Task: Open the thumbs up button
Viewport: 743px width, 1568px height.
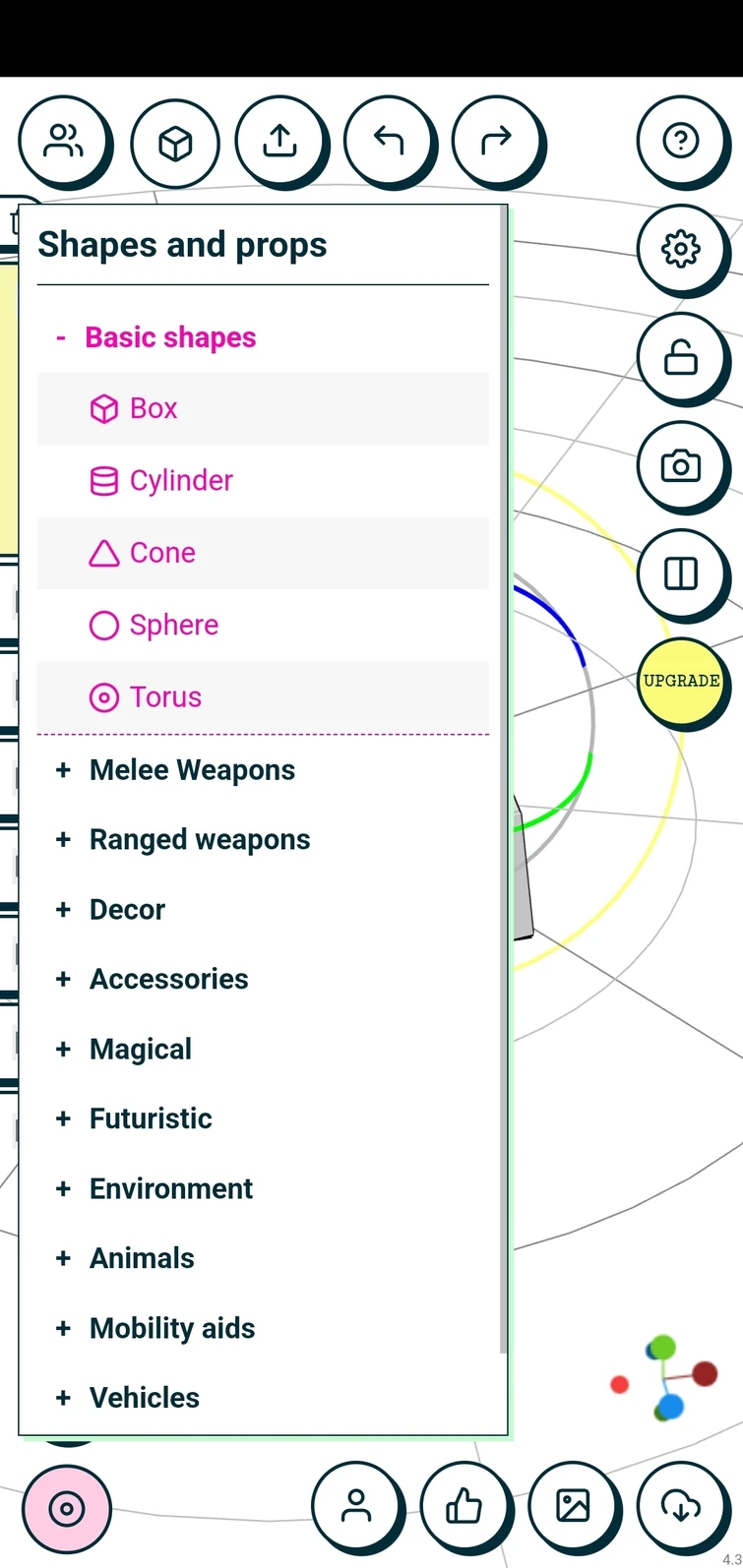Action: 464,1506
